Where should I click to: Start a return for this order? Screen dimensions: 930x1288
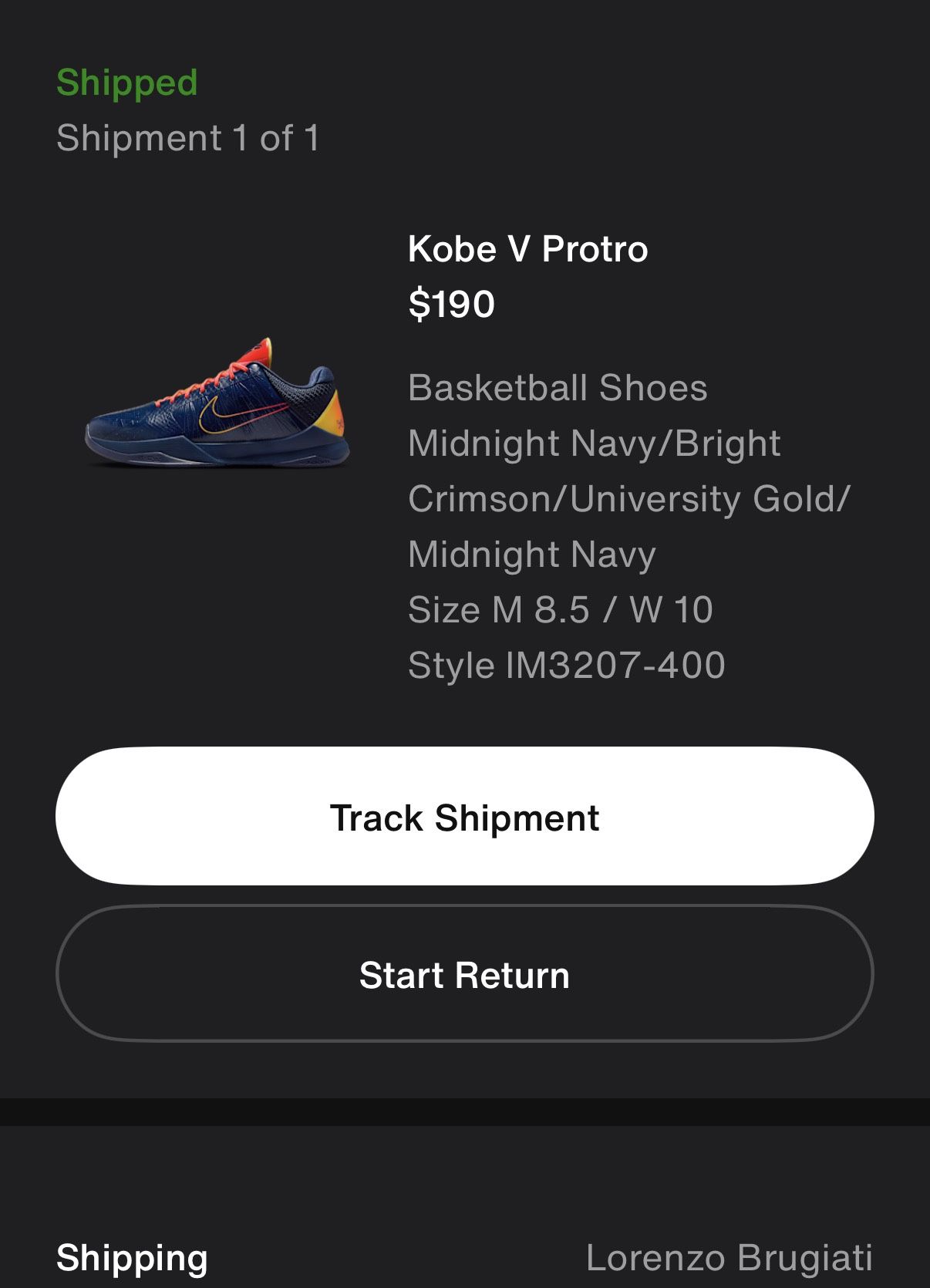pyautogui.click(x=464, y=975)
